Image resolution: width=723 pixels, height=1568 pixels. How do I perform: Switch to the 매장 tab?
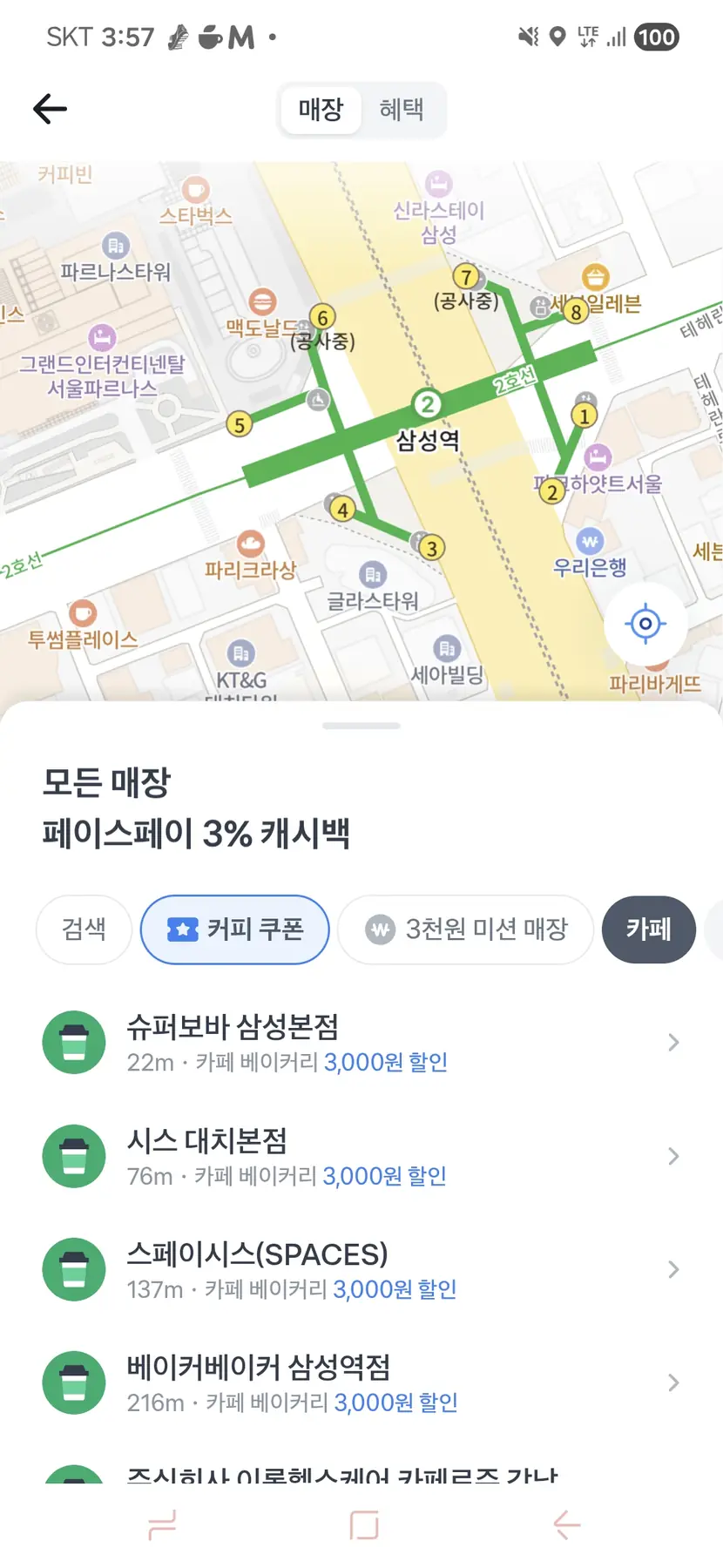(x=321, y=110)
